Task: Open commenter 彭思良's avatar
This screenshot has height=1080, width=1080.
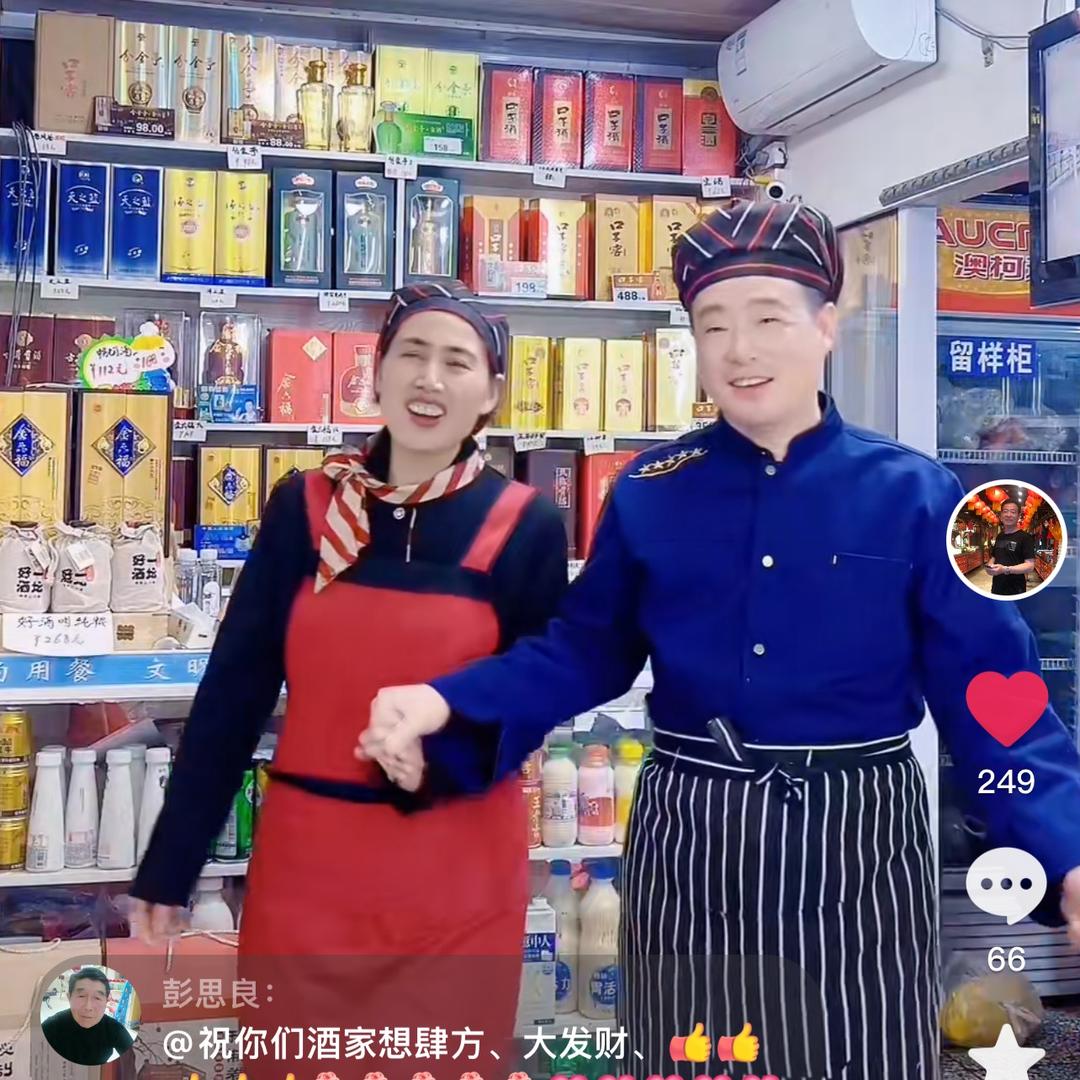Action: pyautogui.click(x=90, y=1015)
